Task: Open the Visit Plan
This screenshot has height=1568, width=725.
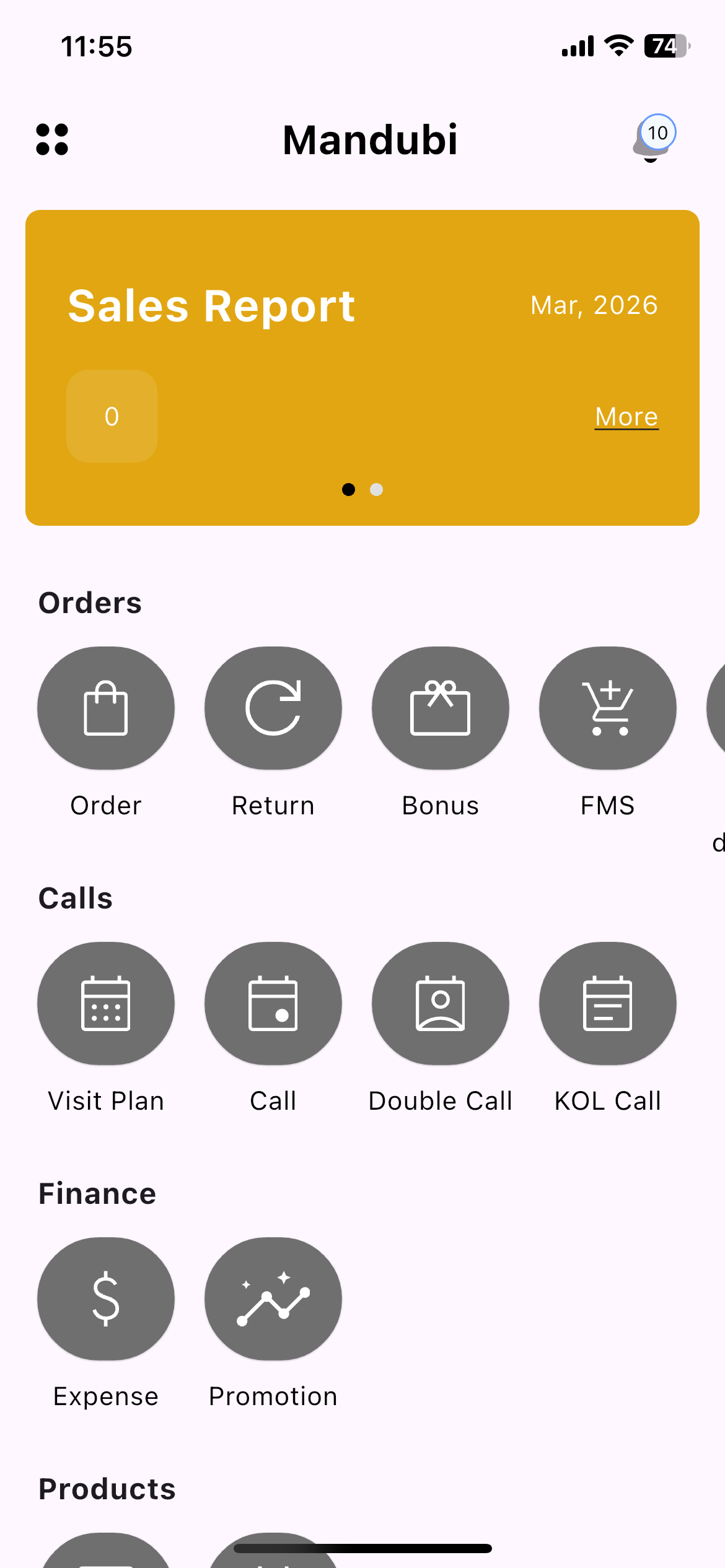Action: pyautogui.click(x=106, y=1004)
